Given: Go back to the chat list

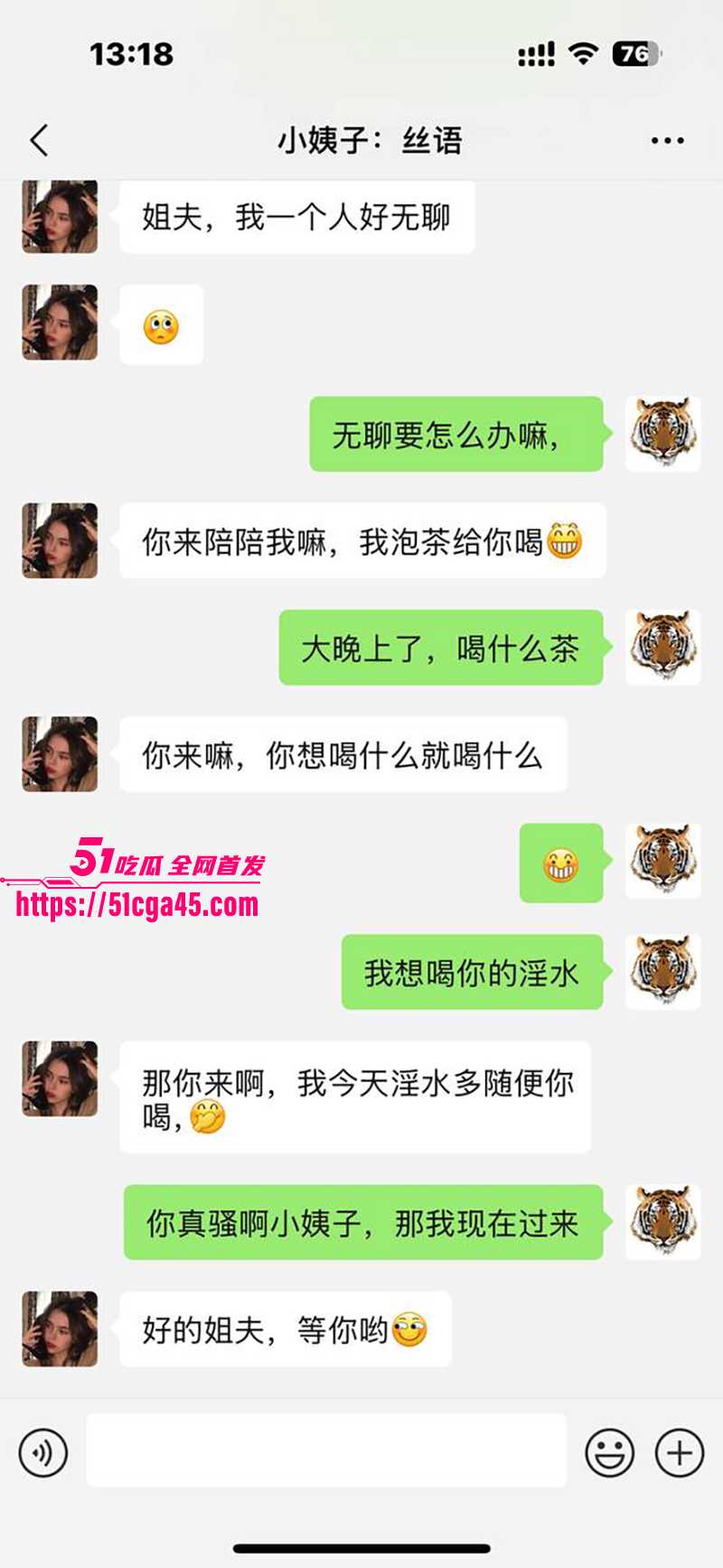Looking at the screenshot, I should [40, 141].
